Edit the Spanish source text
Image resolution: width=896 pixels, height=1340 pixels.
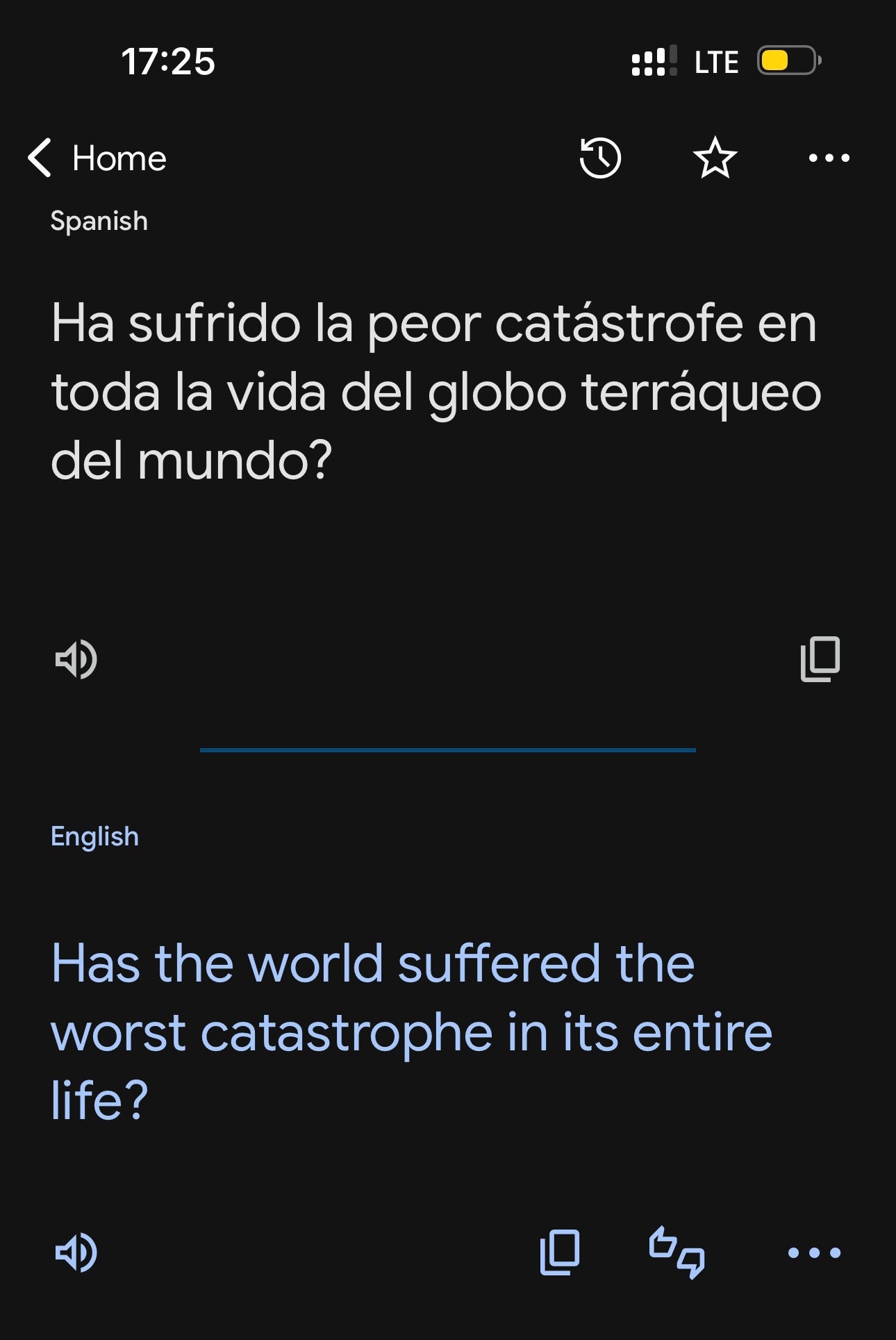coord(436,392)
